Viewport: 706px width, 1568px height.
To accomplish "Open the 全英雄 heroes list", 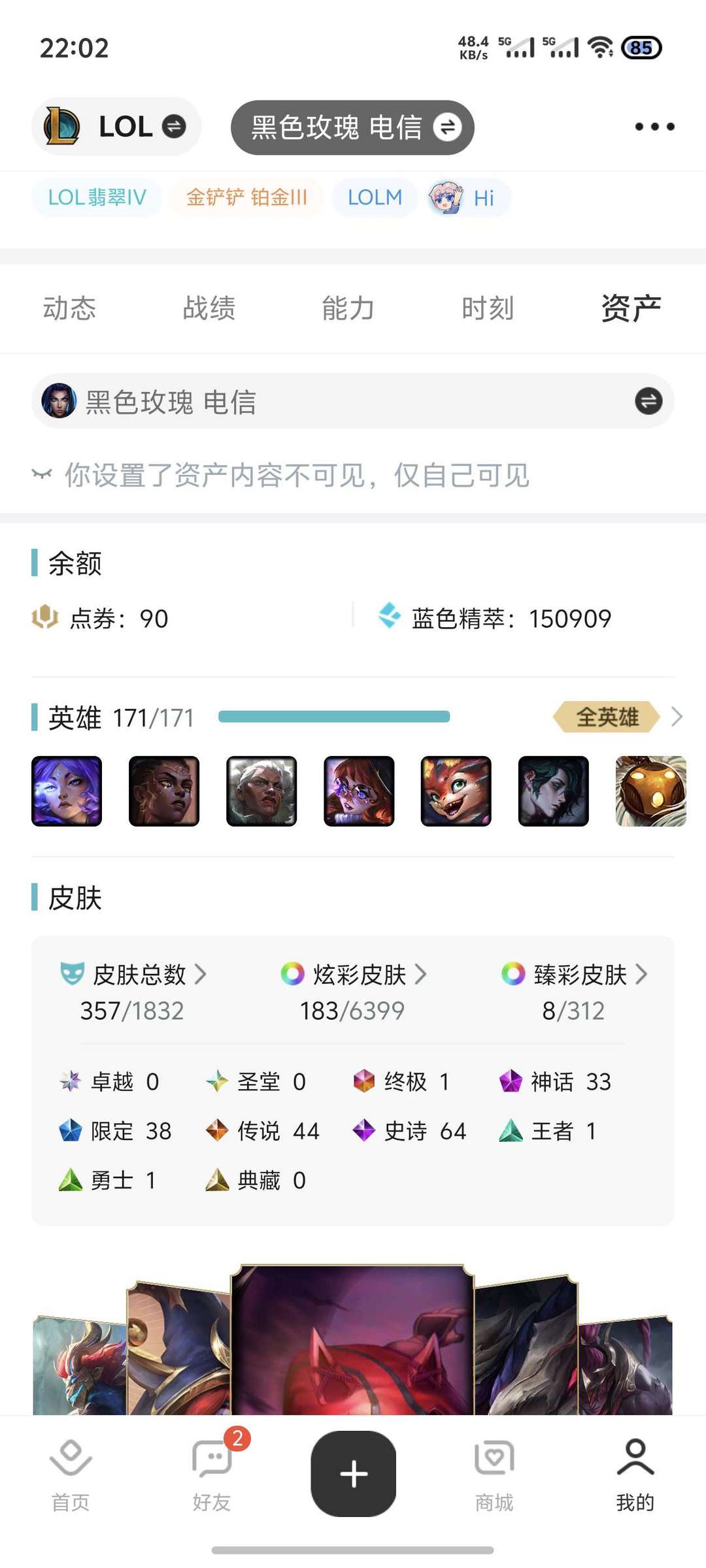I will pos(618,717).
